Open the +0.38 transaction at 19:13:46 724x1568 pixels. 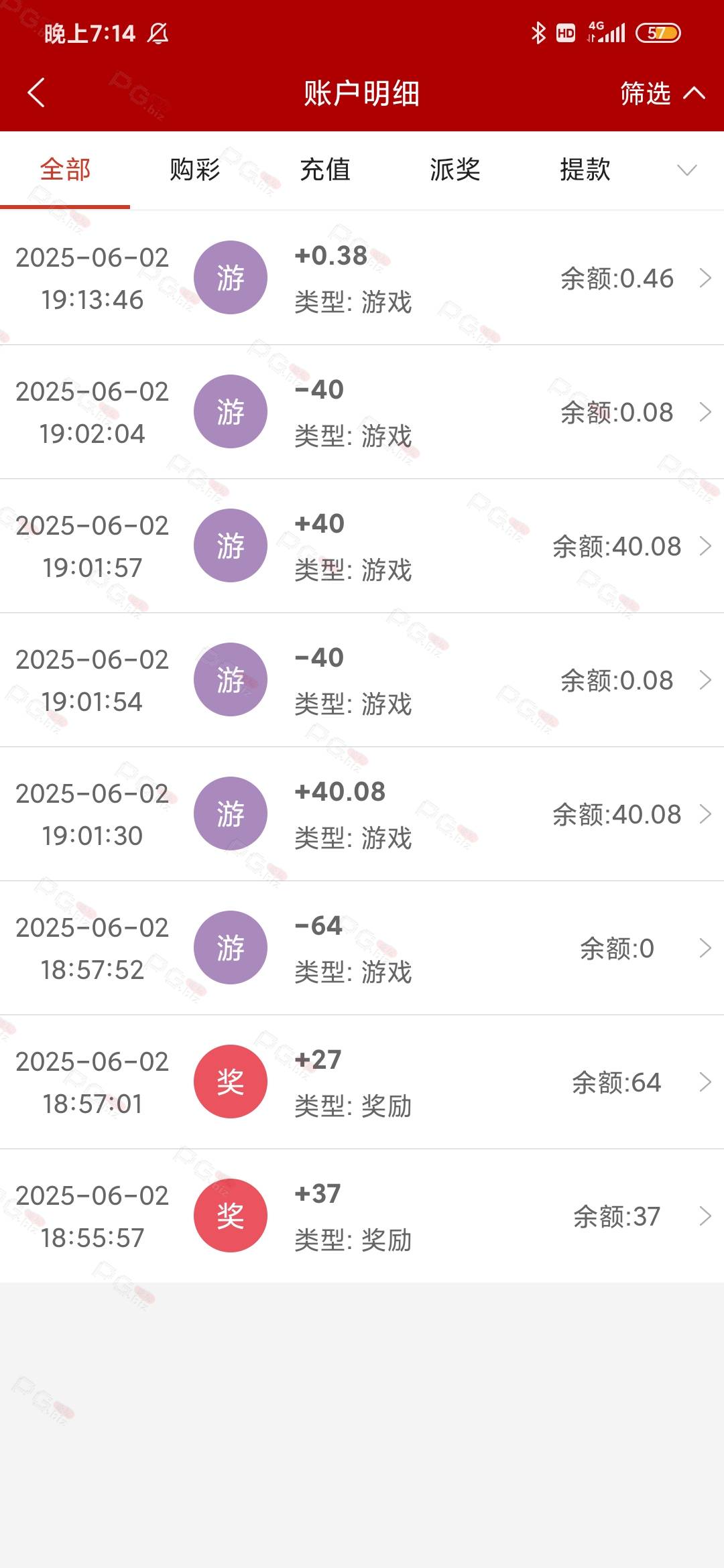(362, 278)
